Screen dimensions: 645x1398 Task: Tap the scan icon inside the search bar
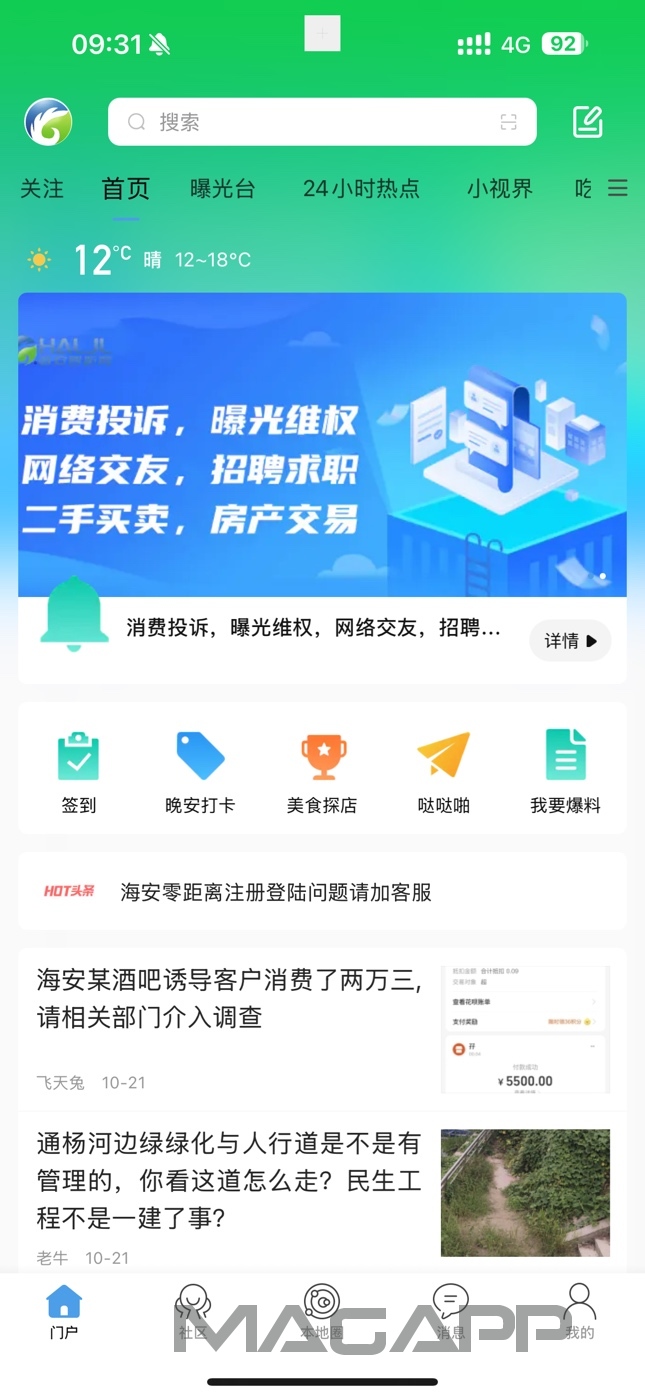pos(509,122)
